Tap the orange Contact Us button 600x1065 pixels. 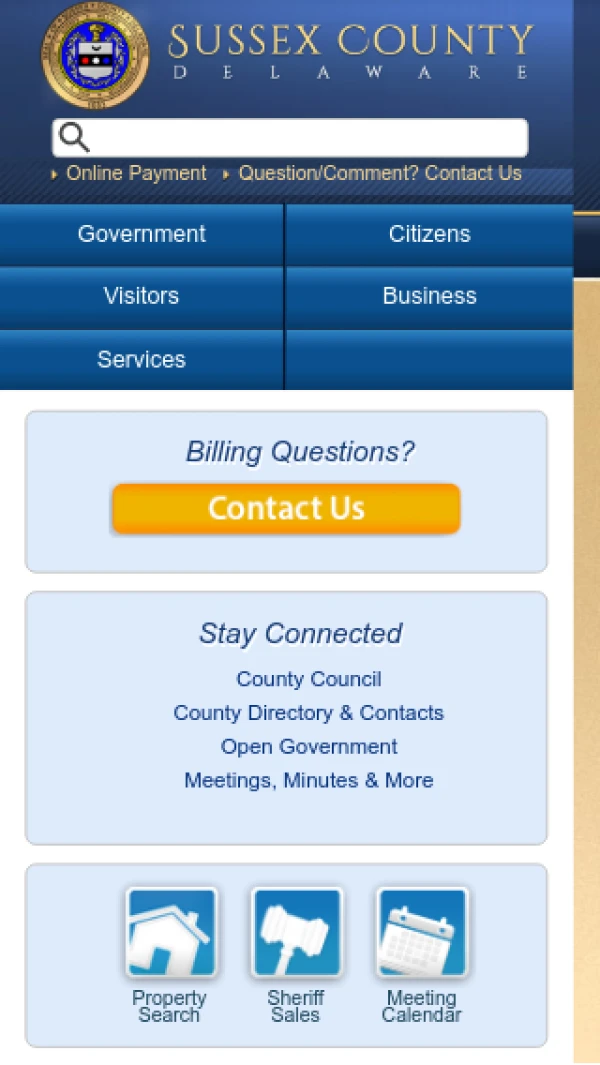286,509
